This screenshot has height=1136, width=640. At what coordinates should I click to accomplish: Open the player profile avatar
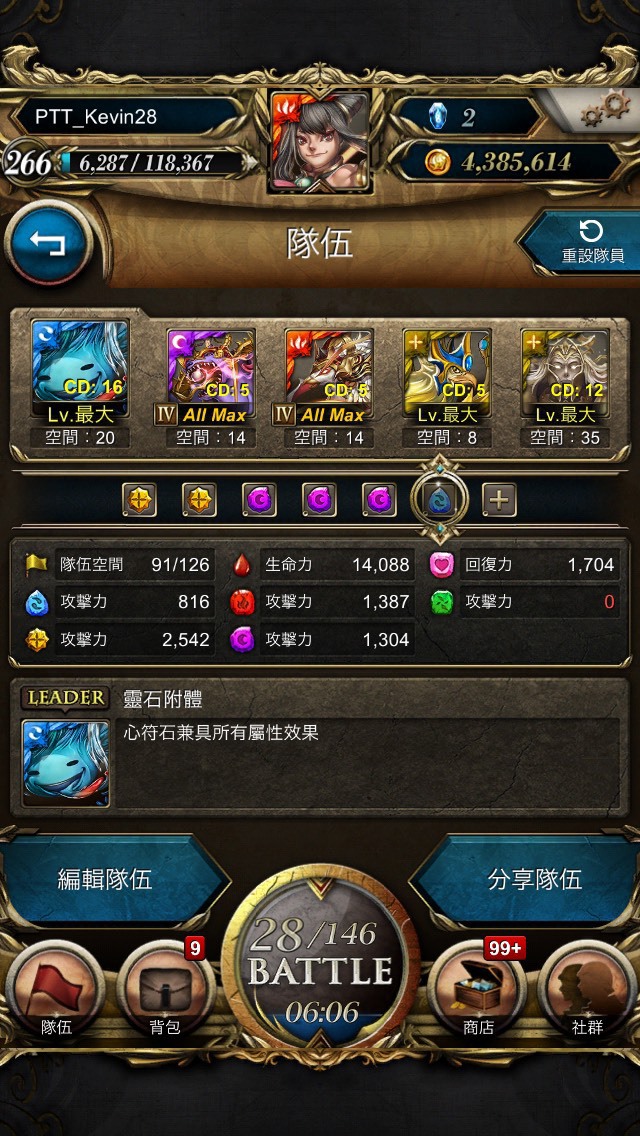click(320, 140)
